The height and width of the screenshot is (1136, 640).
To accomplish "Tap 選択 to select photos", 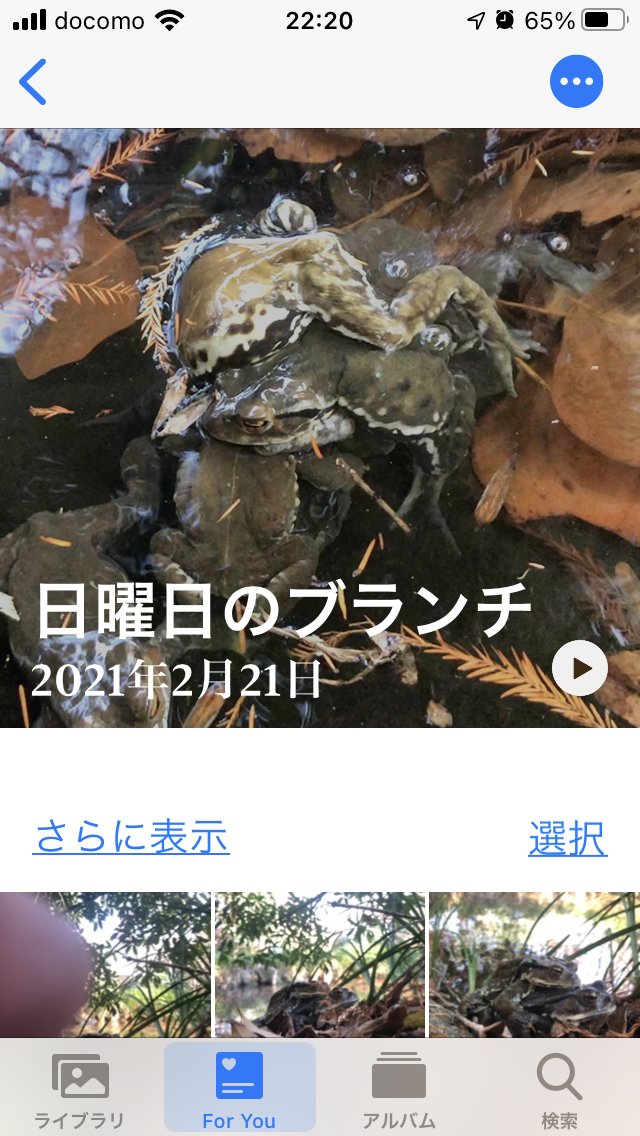I will coord(567,839).
